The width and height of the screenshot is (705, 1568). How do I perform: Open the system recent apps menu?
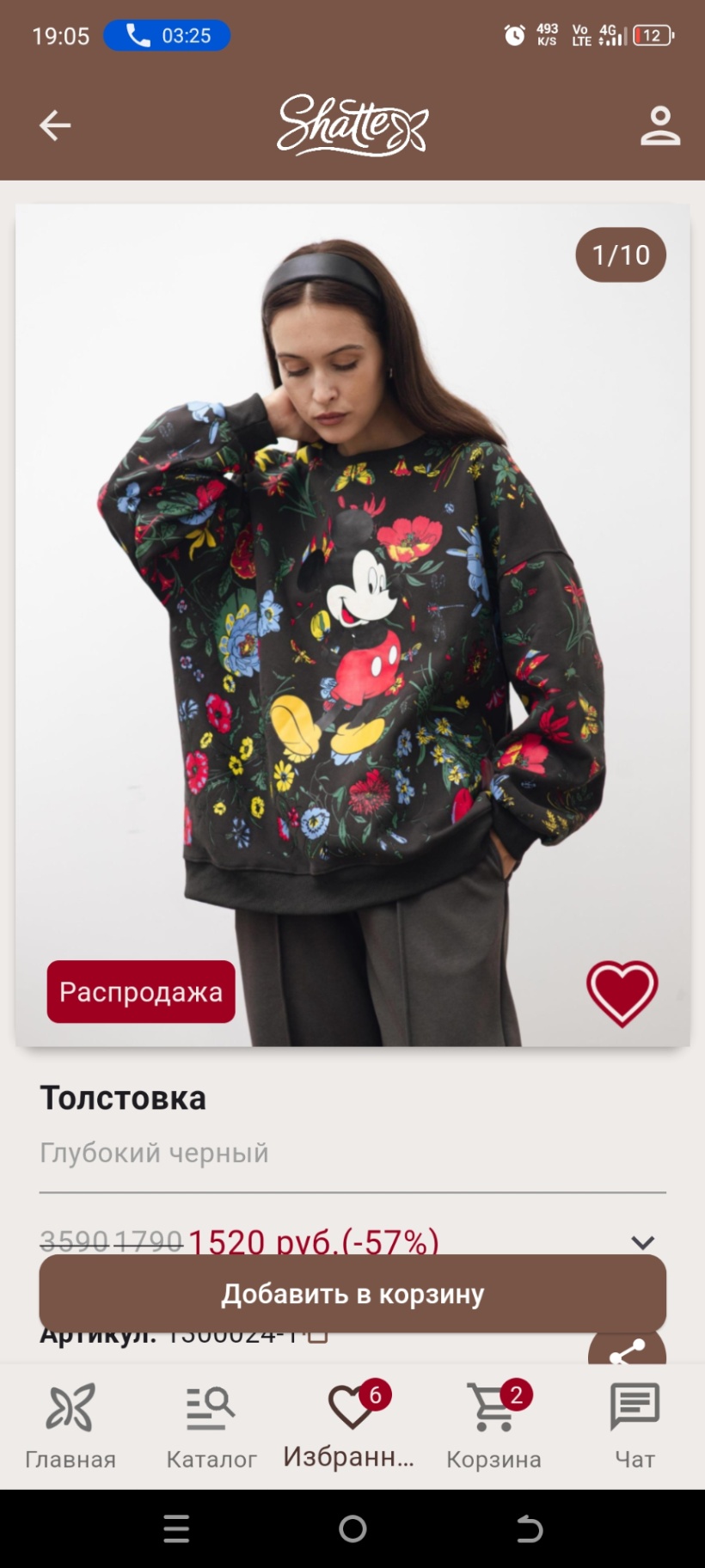pyautogui.click(x=176, y=1528)
